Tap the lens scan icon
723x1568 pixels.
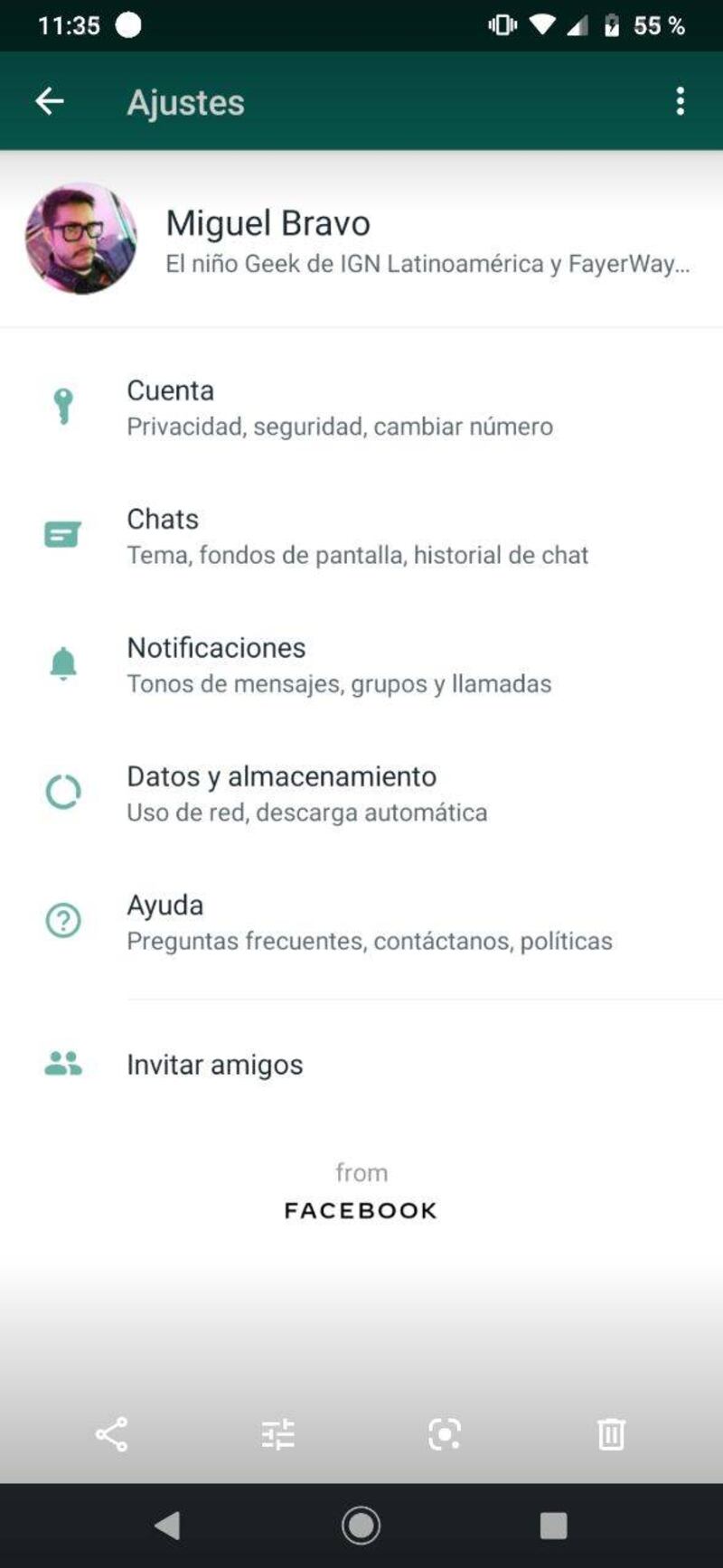pos(444,1434)
